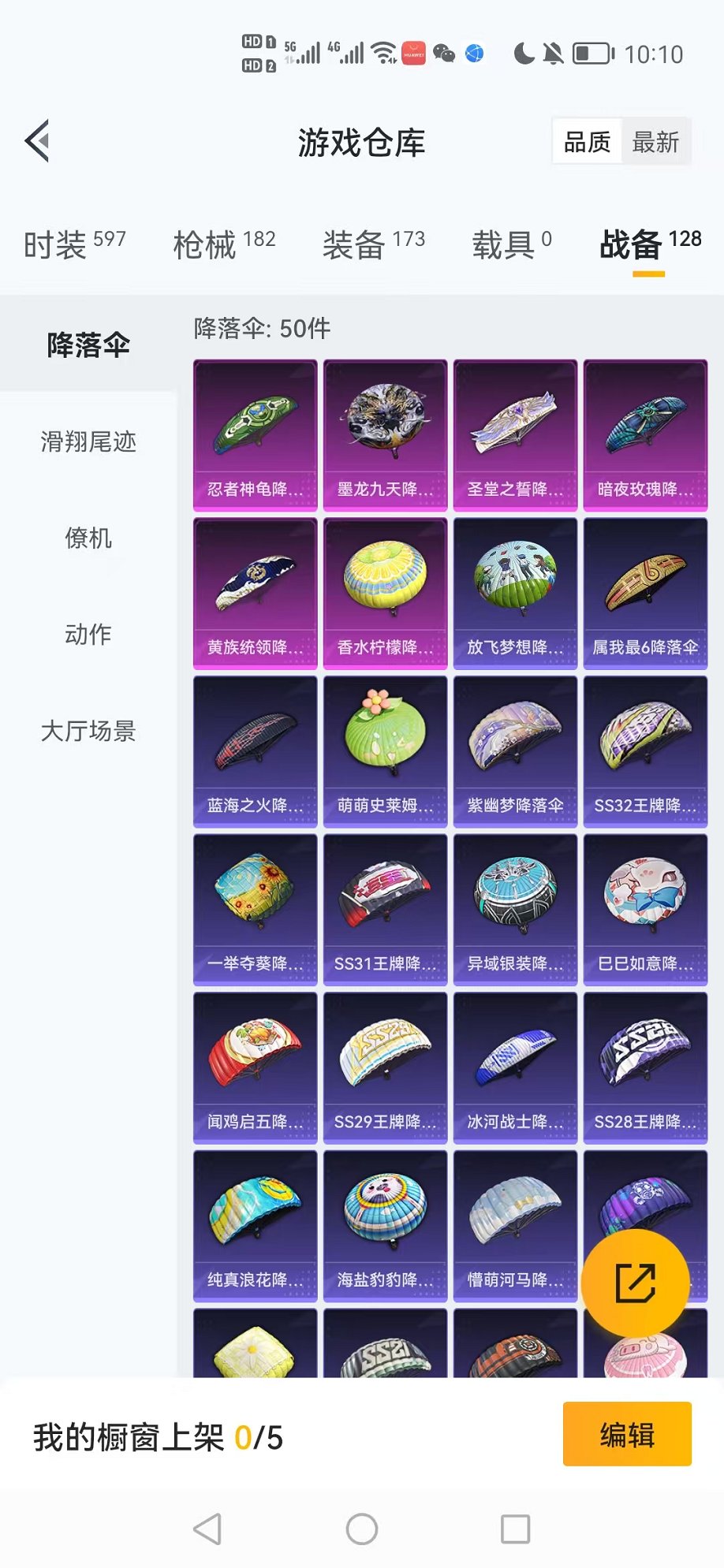The width and height of the screenshot is (724, 1568).
Task: Open the 香水柠檬 parachute item
Action: click(x=385, y=593)
